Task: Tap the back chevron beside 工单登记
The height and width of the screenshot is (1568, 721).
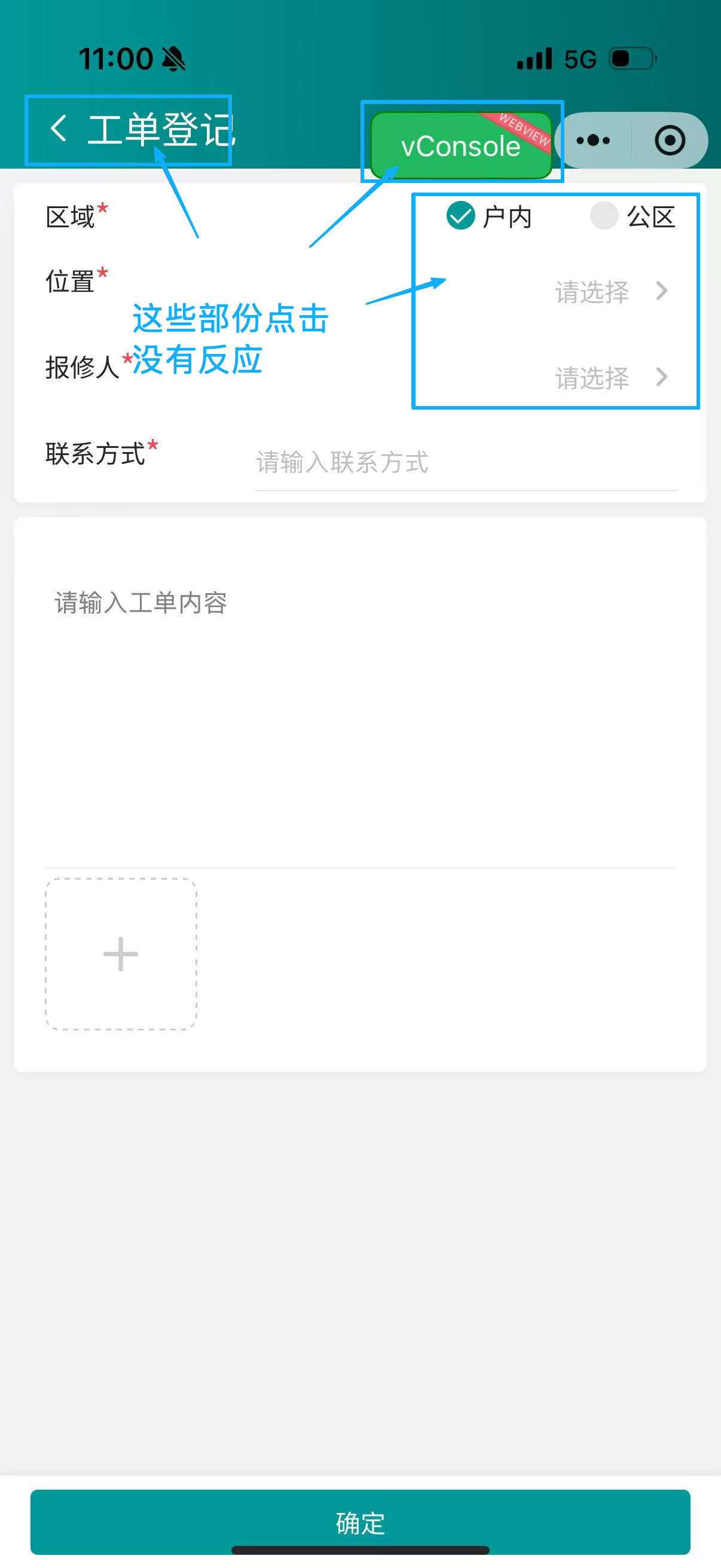Action: point(59,129)
